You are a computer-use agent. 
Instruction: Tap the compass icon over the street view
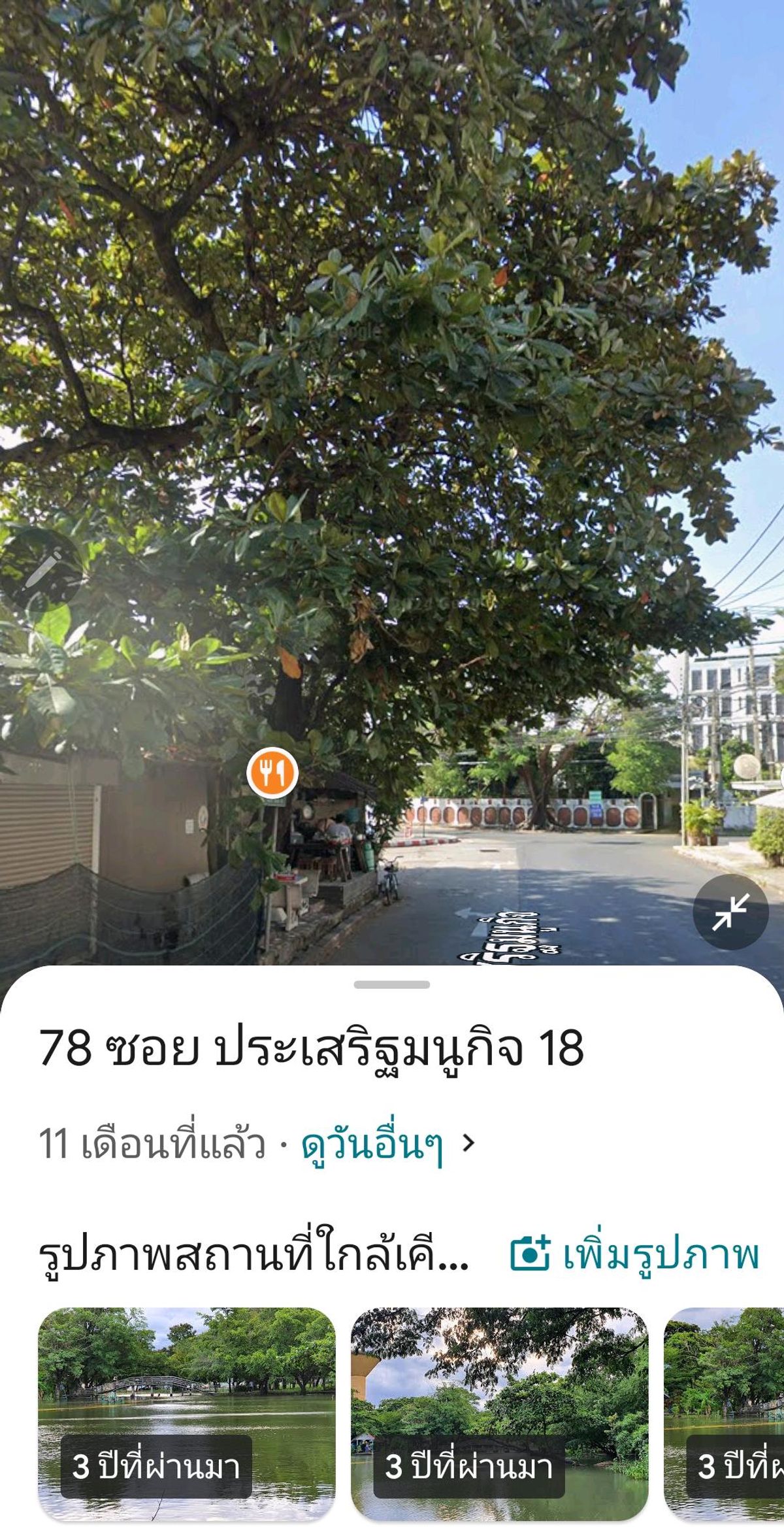click(x=42, y=570)
